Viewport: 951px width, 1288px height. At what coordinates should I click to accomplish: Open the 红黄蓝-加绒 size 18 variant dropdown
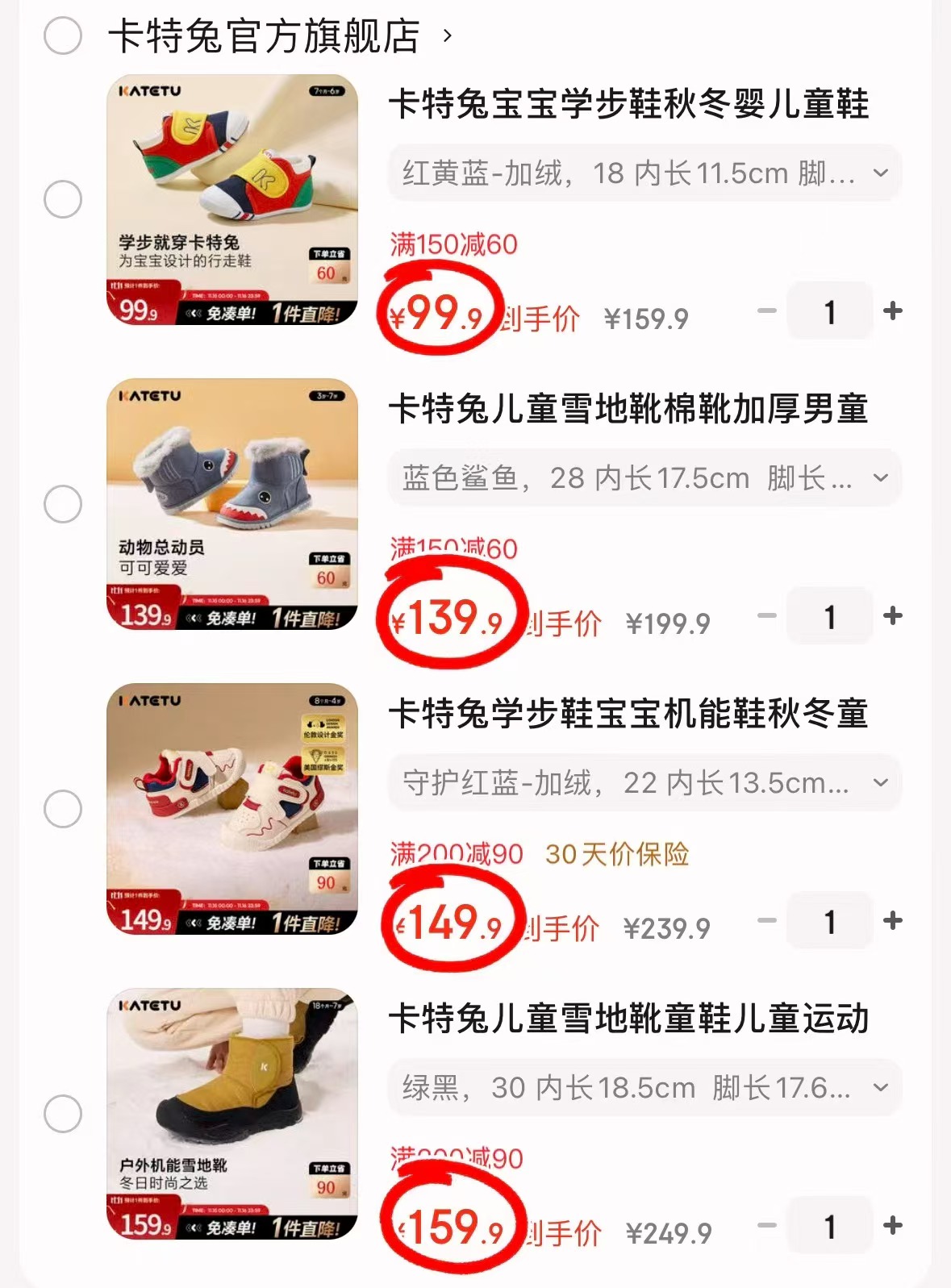[641, 172]
